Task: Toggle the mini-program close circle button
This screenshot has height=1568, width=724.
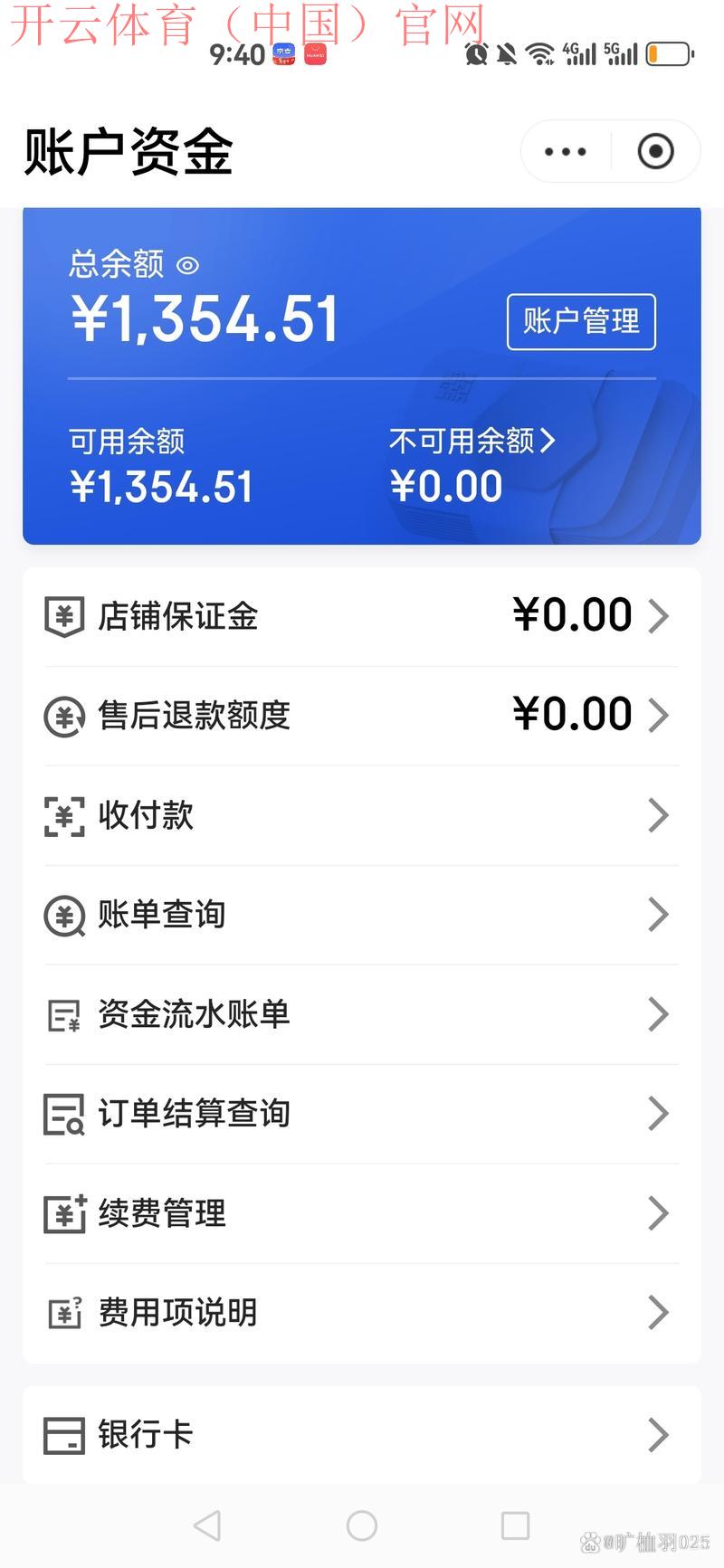Action: (655, 151)
